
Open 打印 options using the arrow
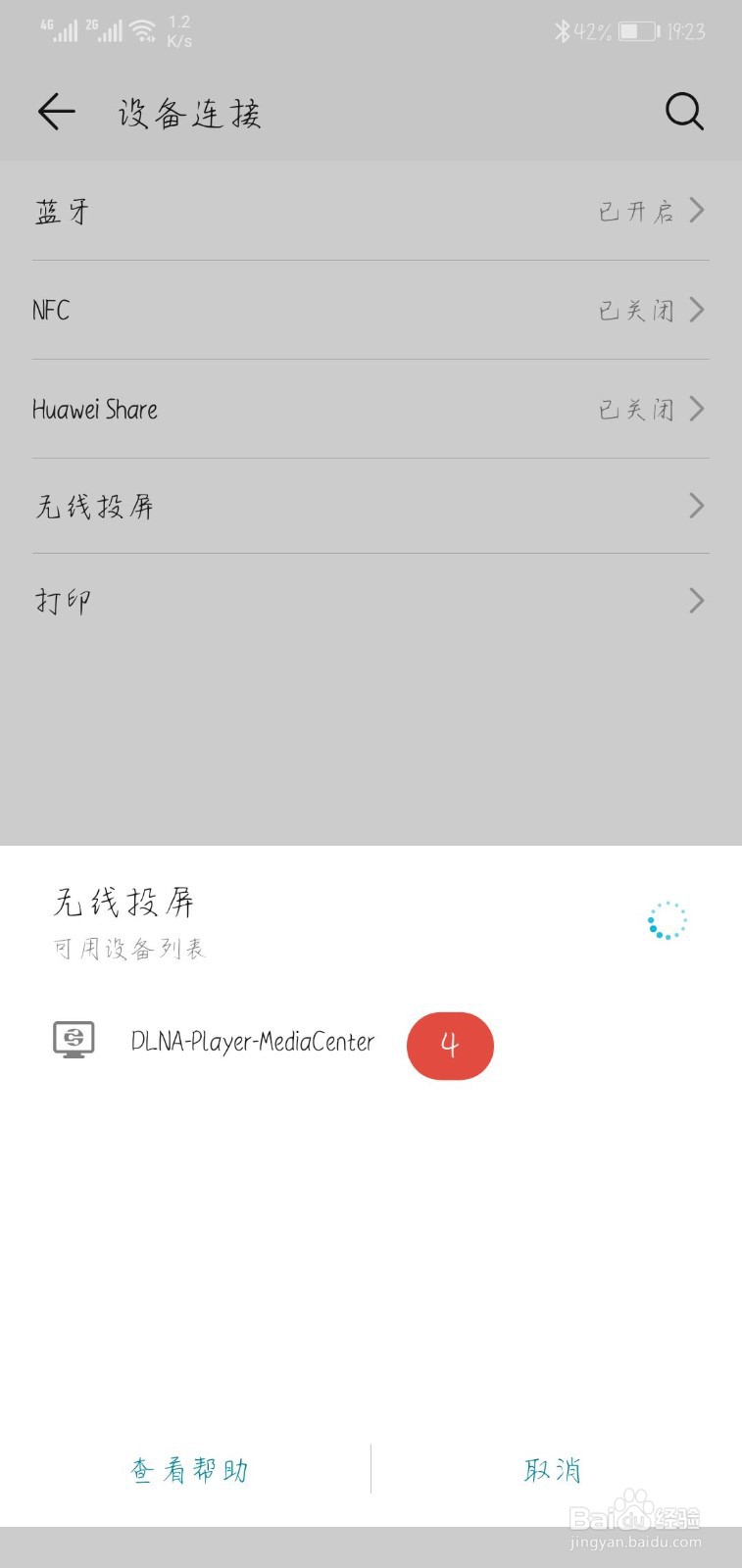[x=696, y=600]
